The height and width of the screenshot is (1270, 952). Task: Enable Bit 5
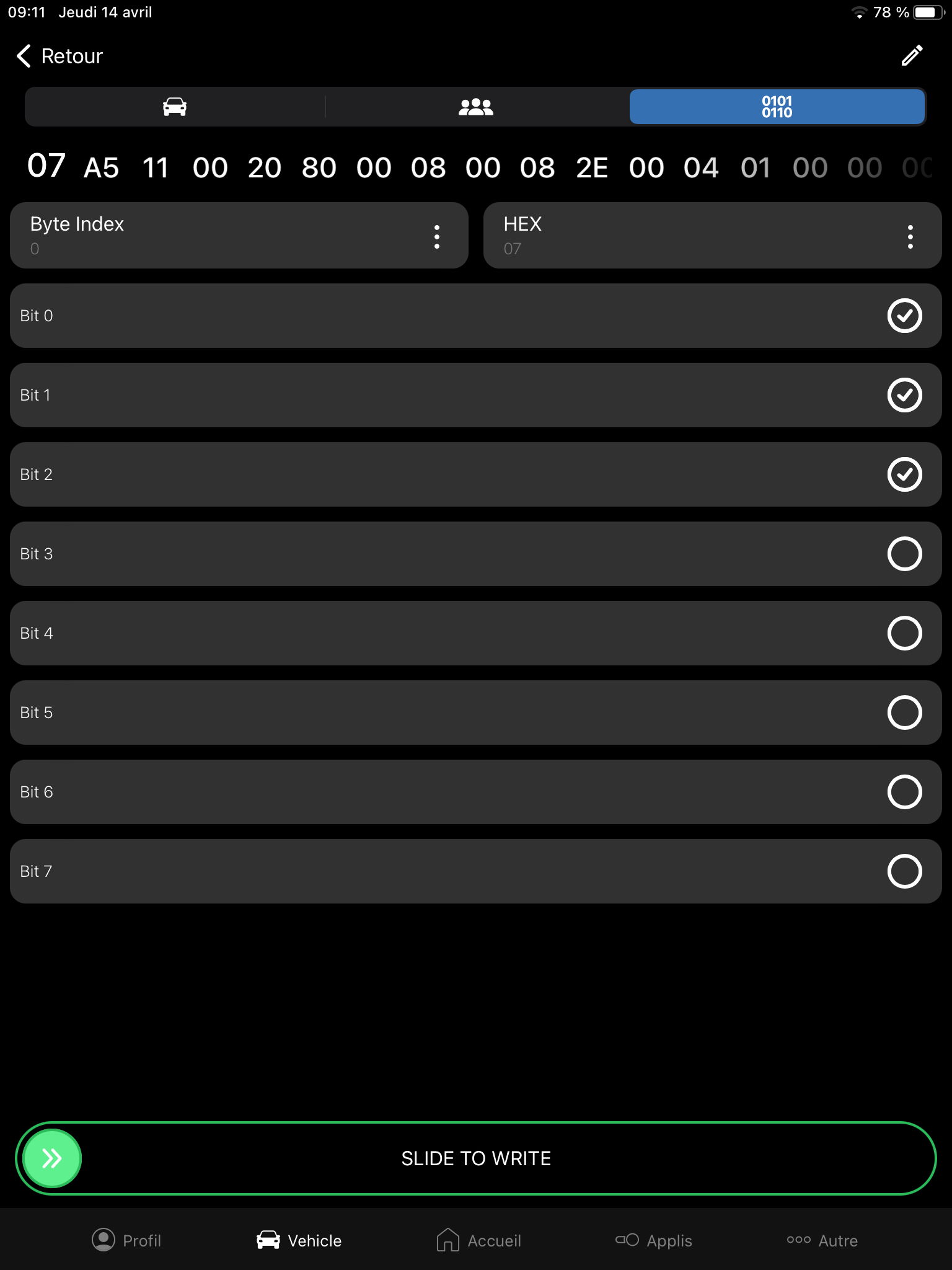[x=905, y=713]
